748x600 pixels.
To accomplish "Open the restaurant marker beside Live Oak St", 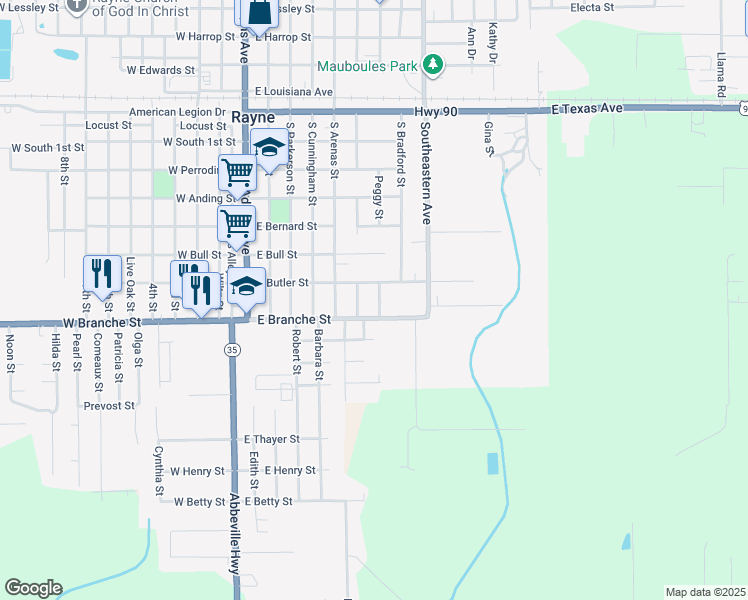I will pos(102,275).
